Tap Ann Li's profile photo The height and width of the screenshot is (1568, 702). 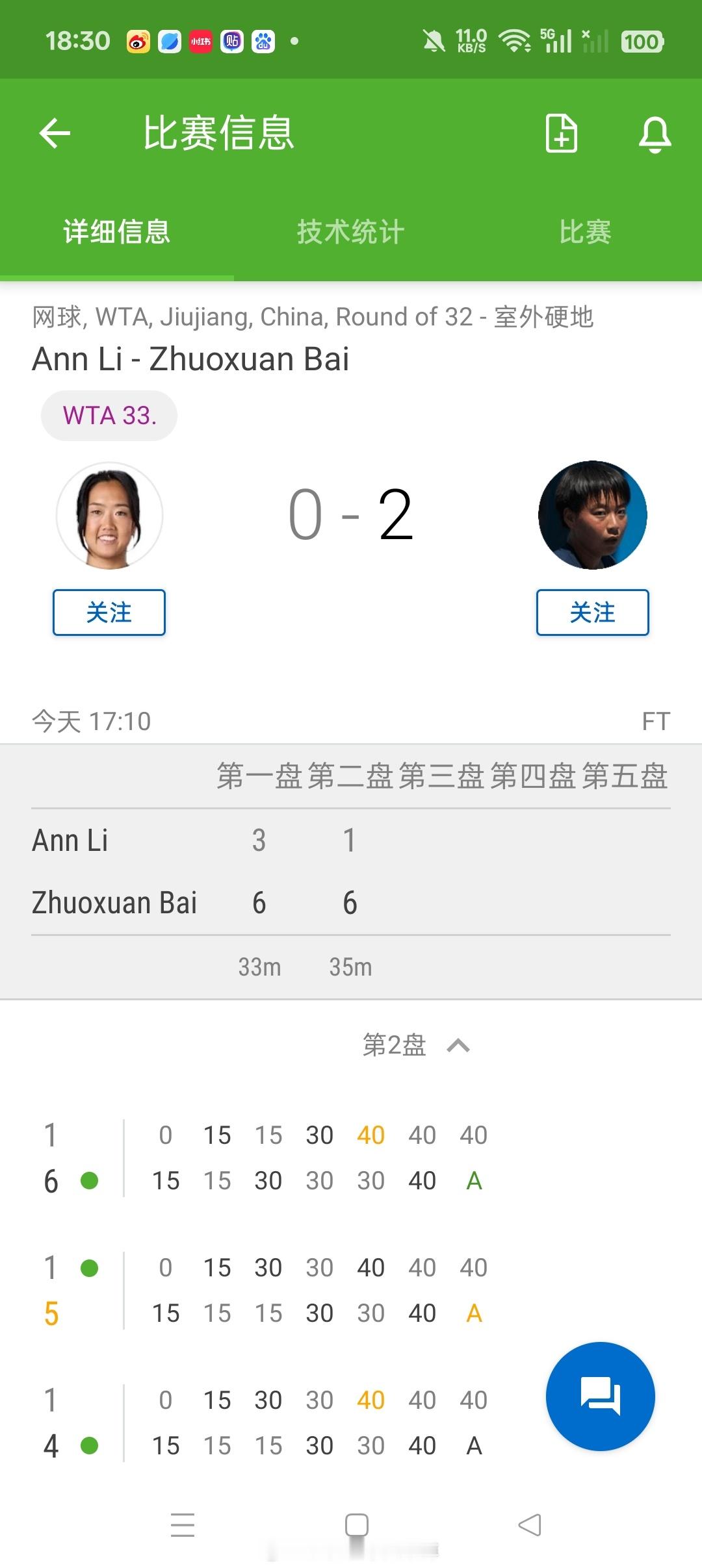[109, 516]
